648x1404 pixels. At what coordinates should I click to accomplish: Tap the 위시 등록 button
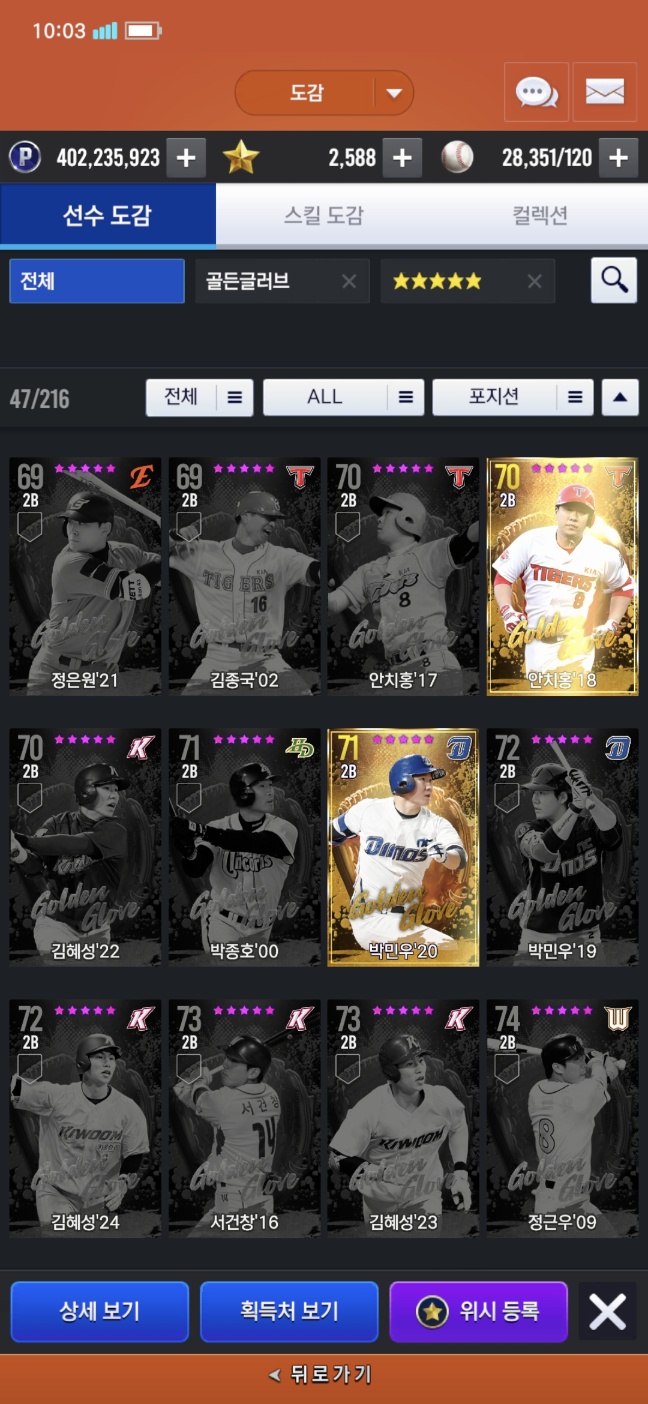[478, 1311]
